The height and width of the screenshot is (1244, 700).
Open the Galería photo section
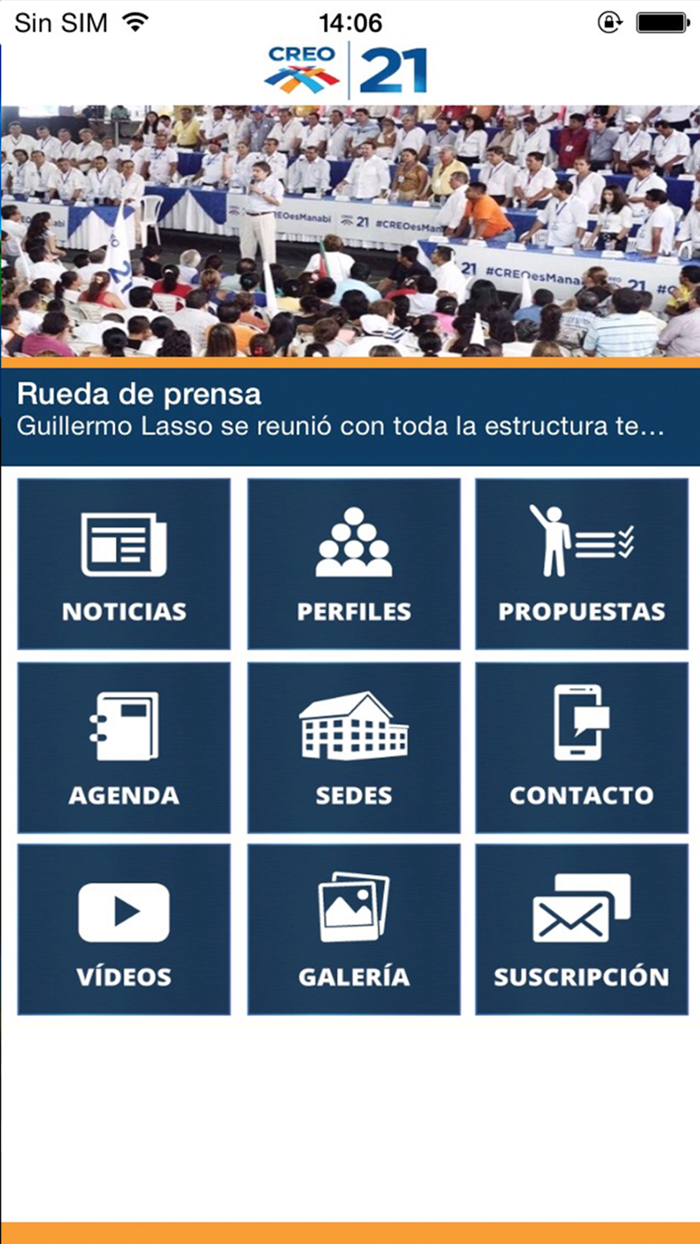point(354,930)
